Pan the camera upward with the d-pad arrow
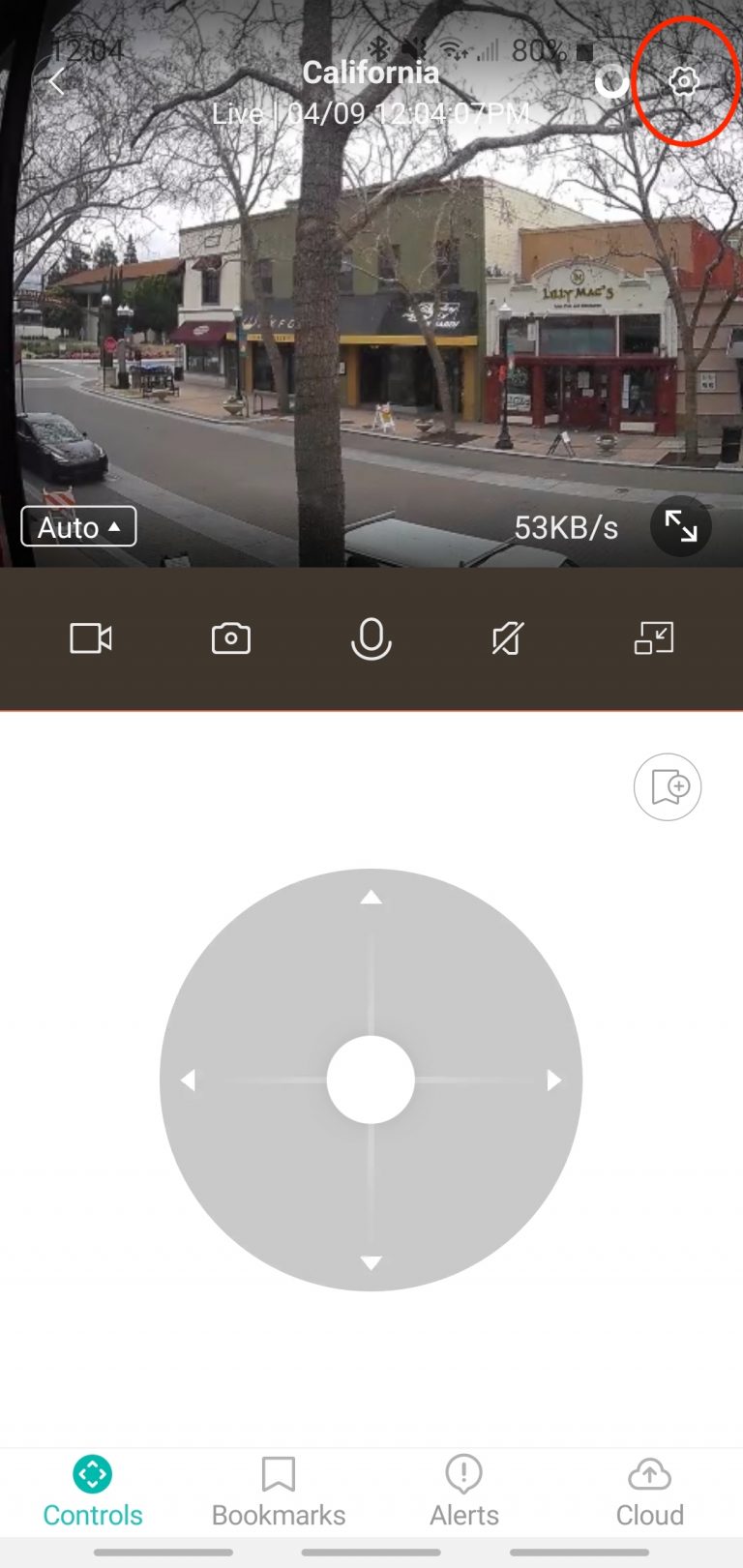This screenshot has width=743, height=1568. pos(371,898)
